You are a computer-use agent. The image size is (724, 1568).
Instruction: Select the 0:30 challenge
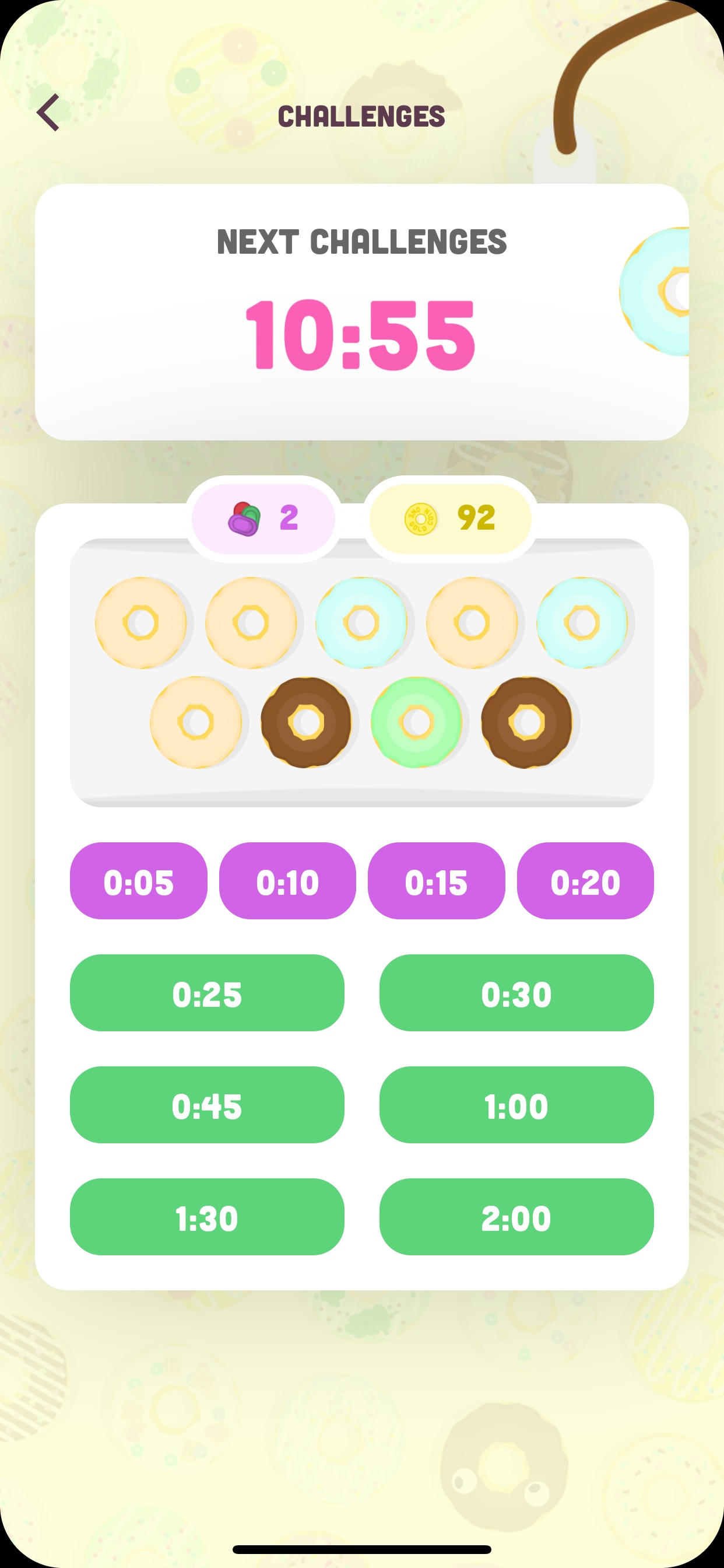coord(516,993)
